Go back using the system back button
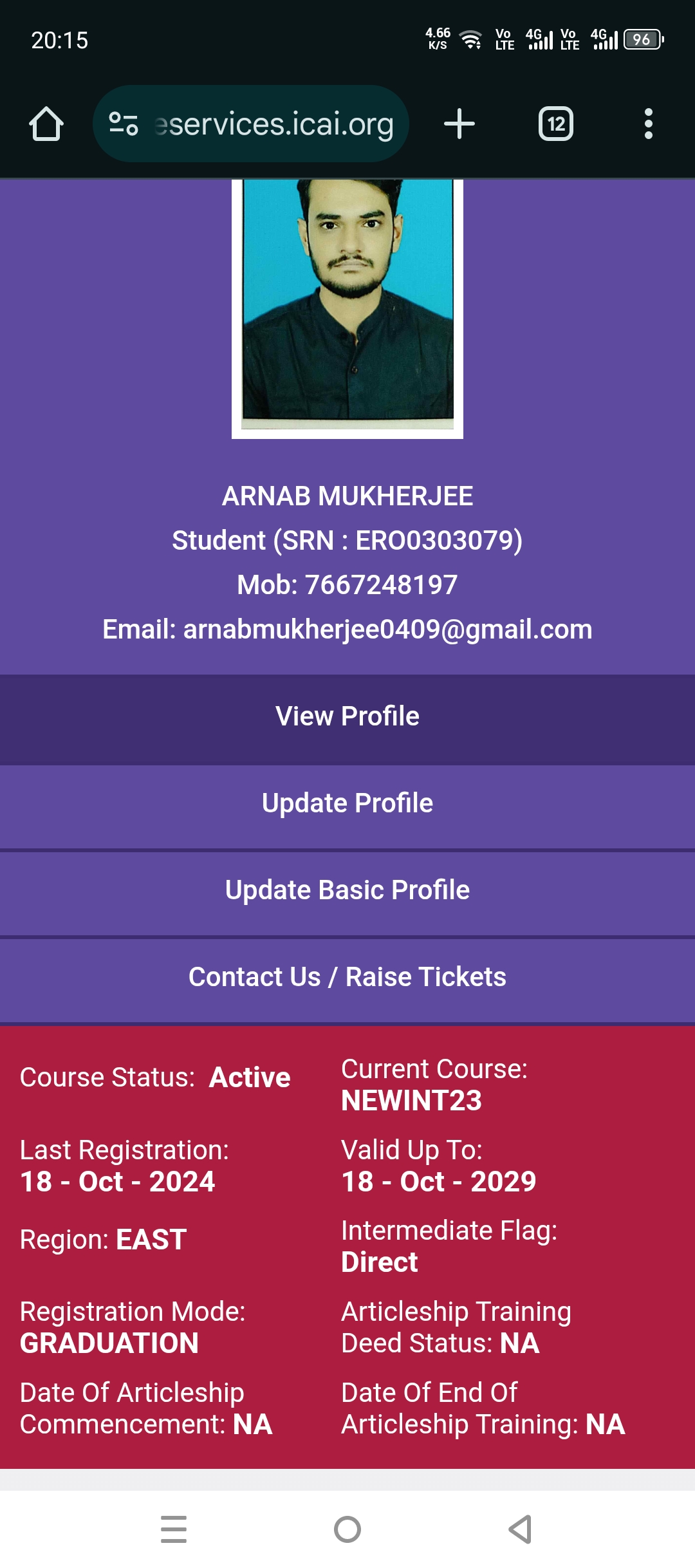Screen dimensions: 695x1568 [520, 1529]
